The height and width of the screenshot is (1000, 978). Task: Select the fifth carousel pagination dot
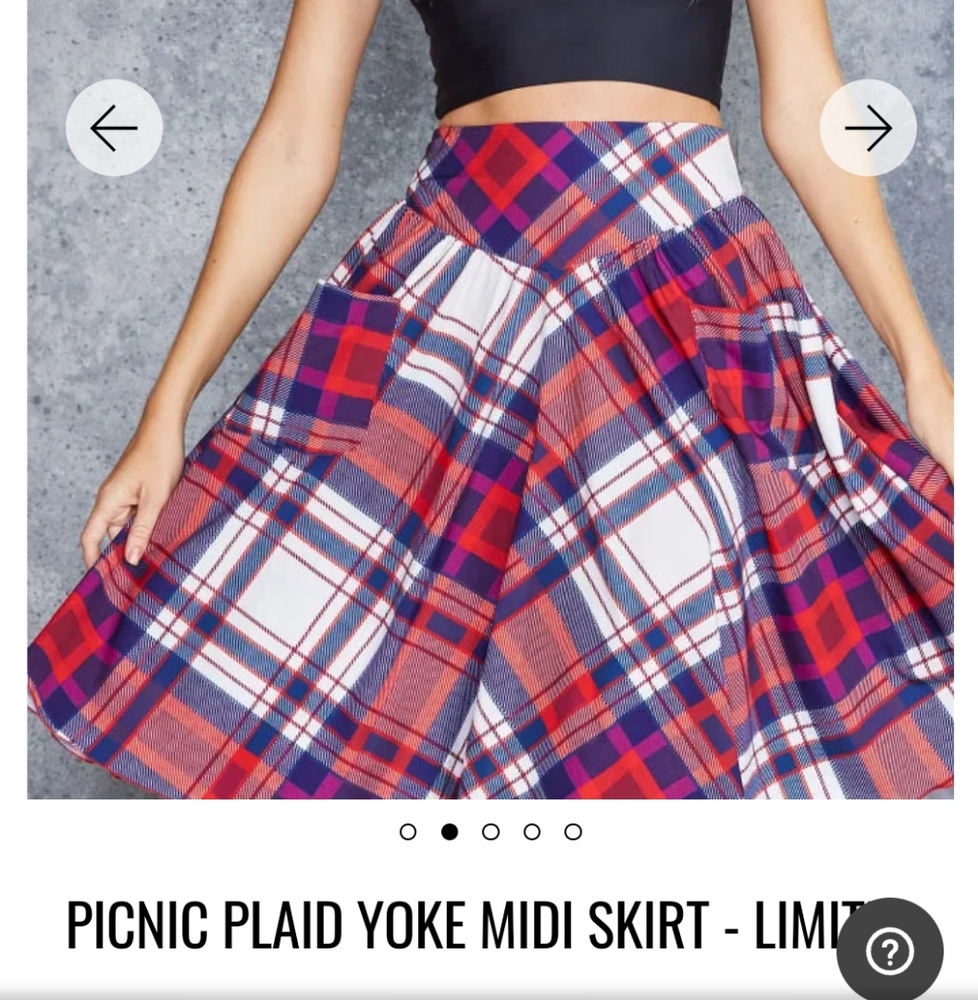(572, 830)
